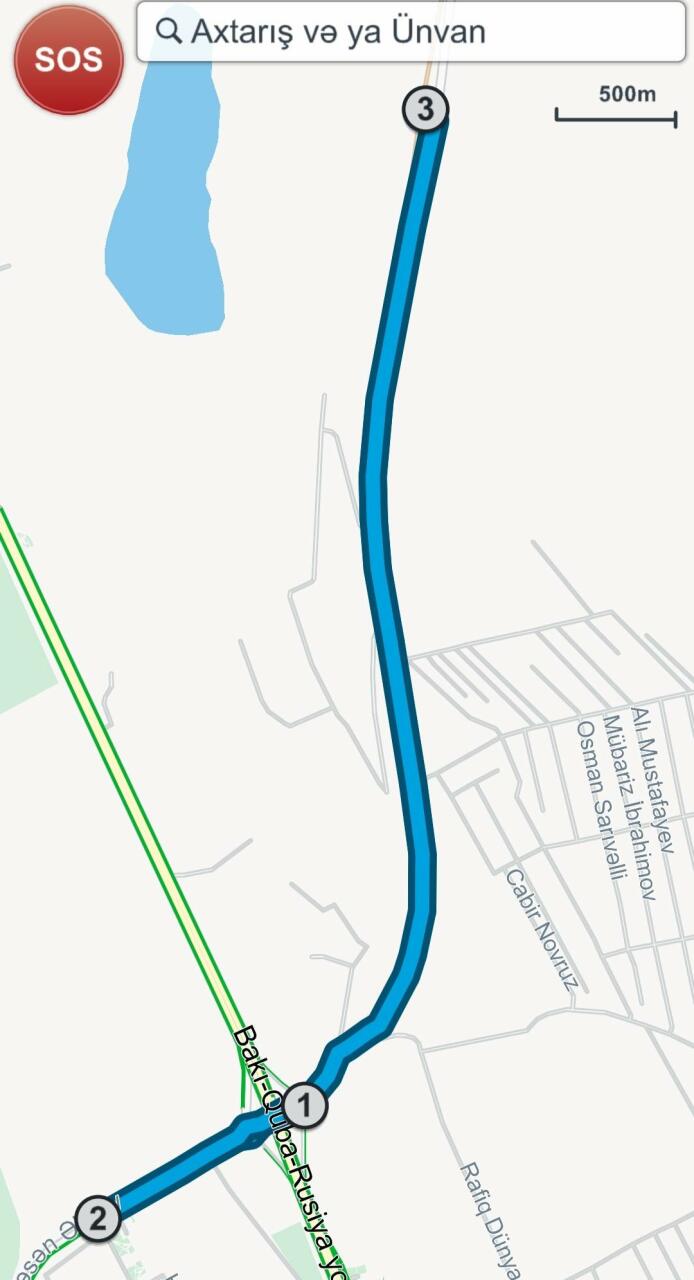Select route waypoint marker 2
The width and height of the screenshot is (694, 1280).
click(x=98, y=1219)
